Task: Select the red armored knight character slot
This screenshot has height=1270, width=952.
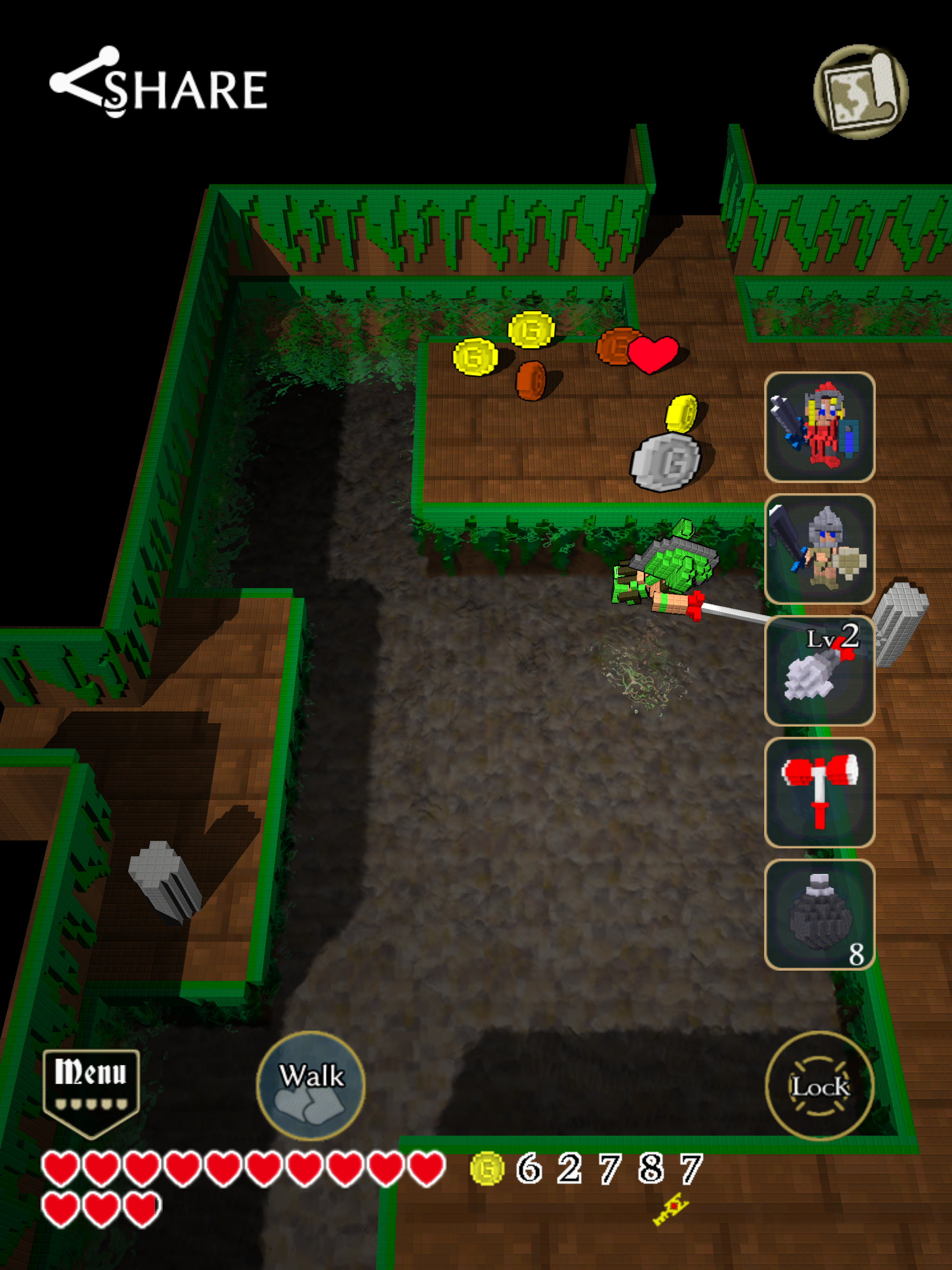Action: [x=820, y=427]
